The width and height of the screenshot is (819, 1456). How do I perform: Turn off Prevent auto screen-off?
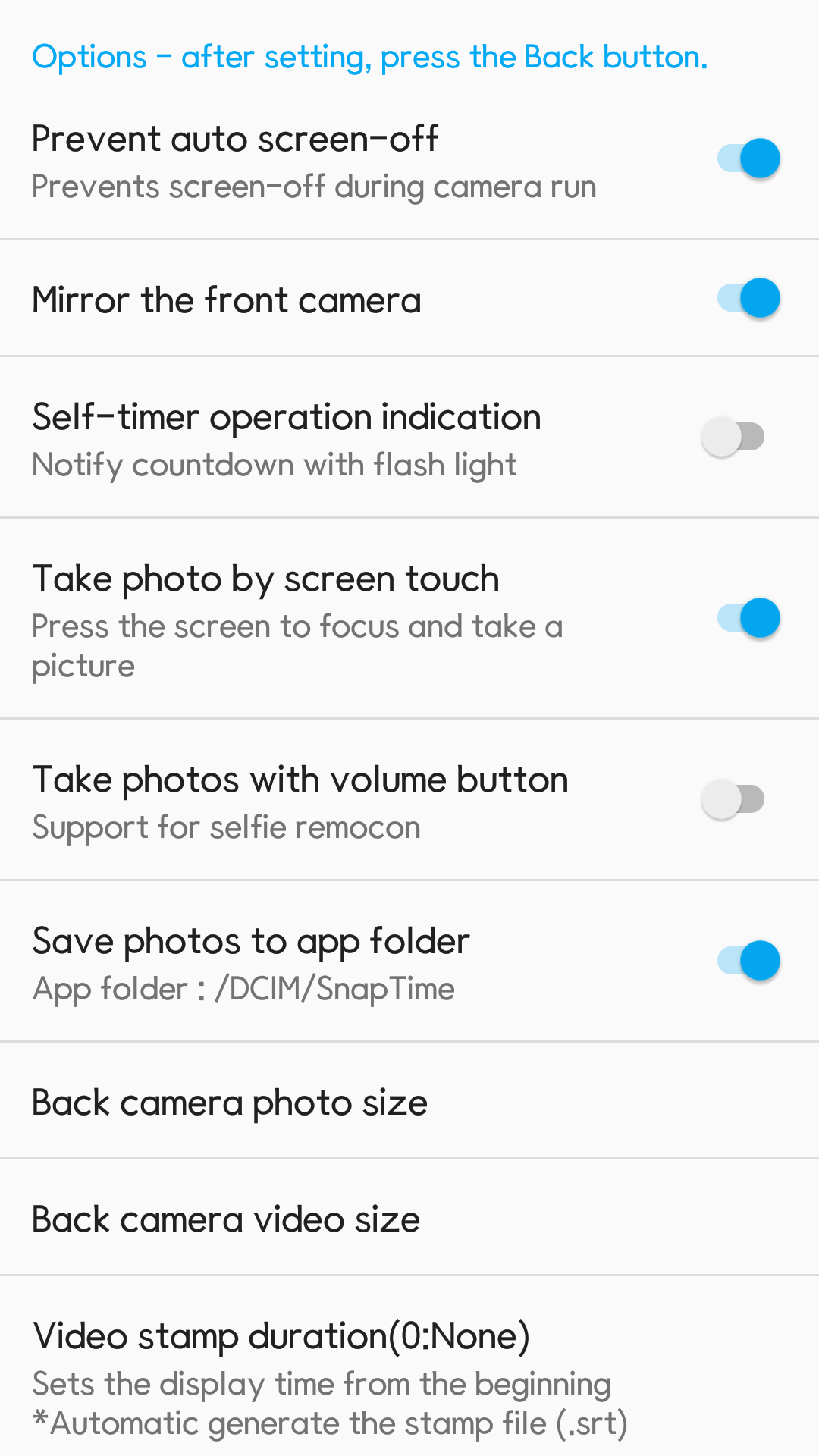(x=748, y=158)
